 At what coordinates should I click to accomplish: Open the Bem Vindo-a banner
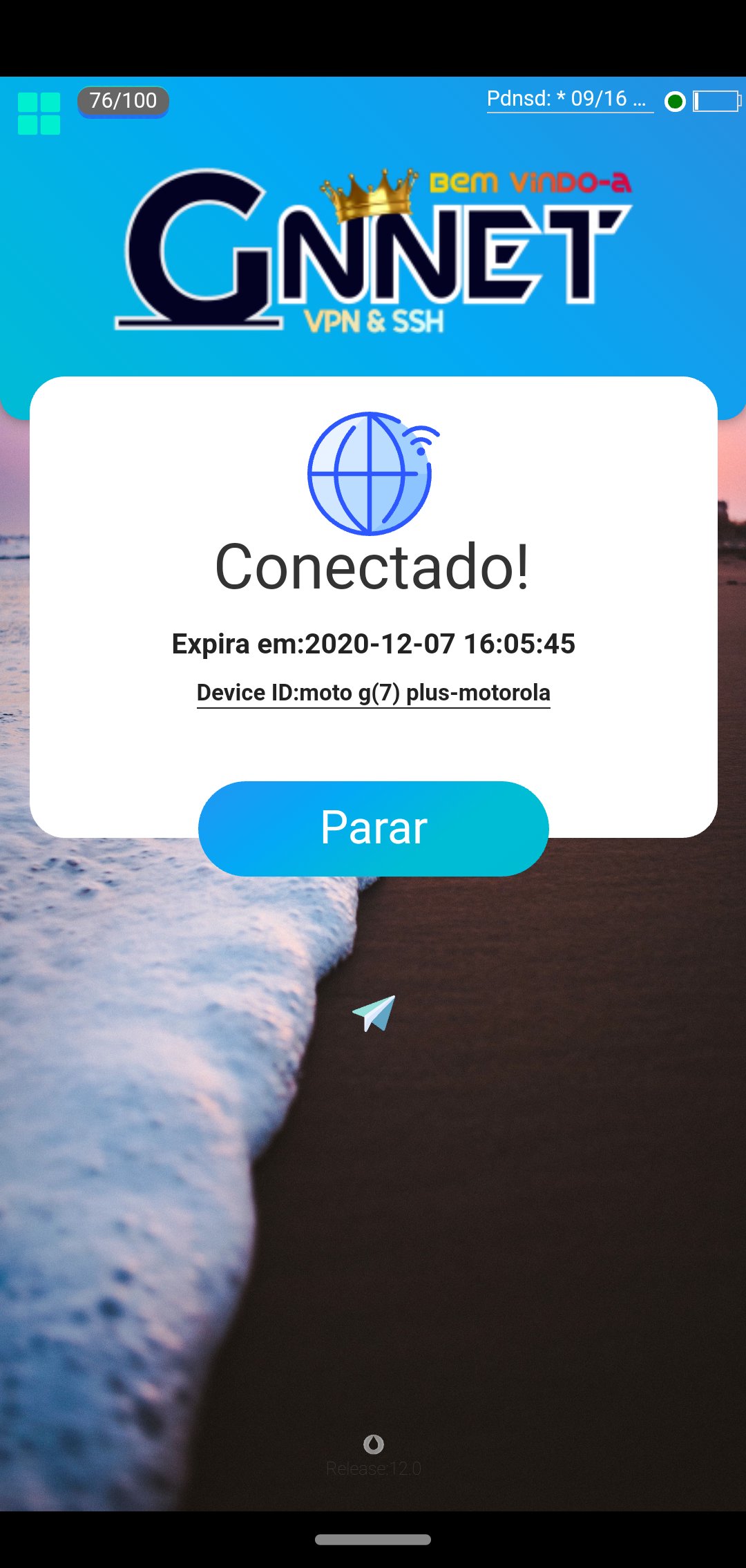(x=532, y=181)
